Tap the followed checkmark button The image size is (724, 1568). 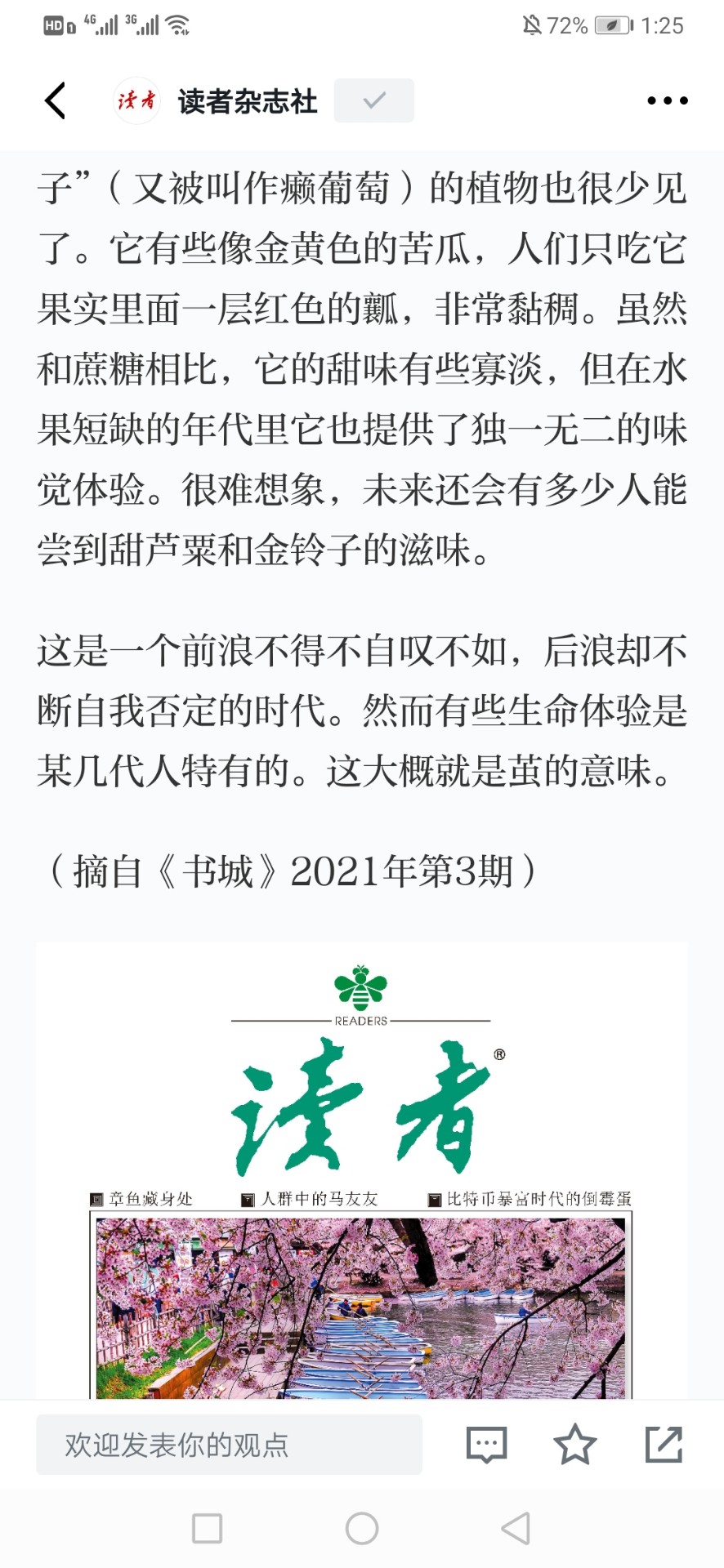[x=373, y=100]
